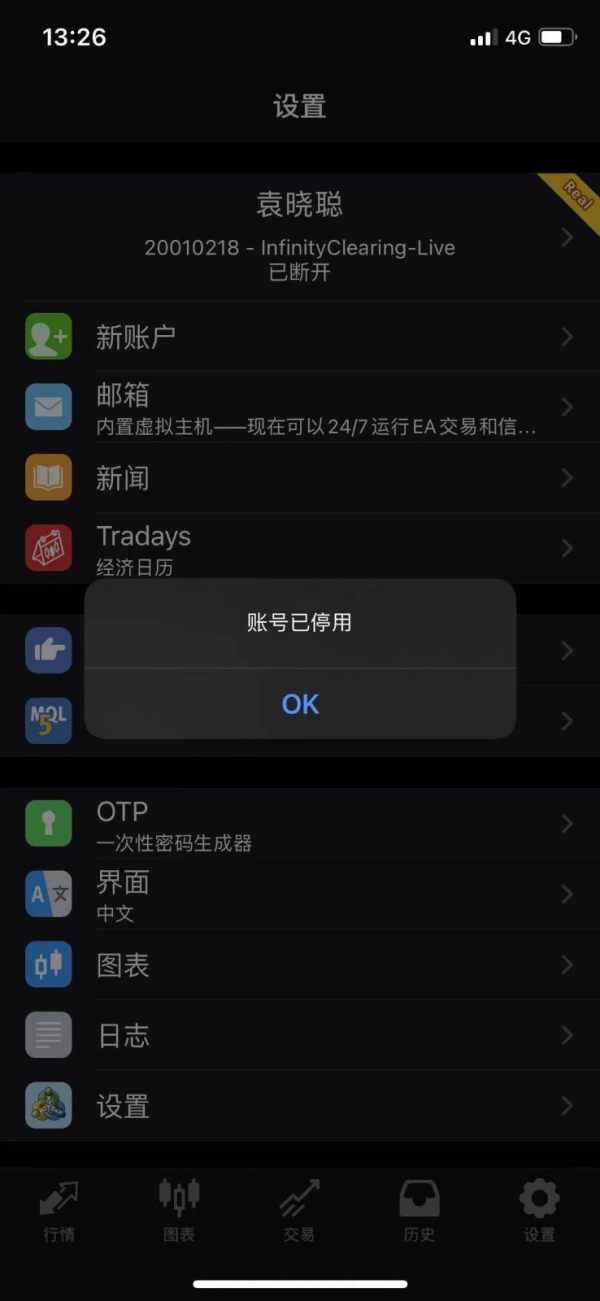The image size is (600, 1301).
Task: Switch to the 交易 tab
Action: coord(299,1210)
